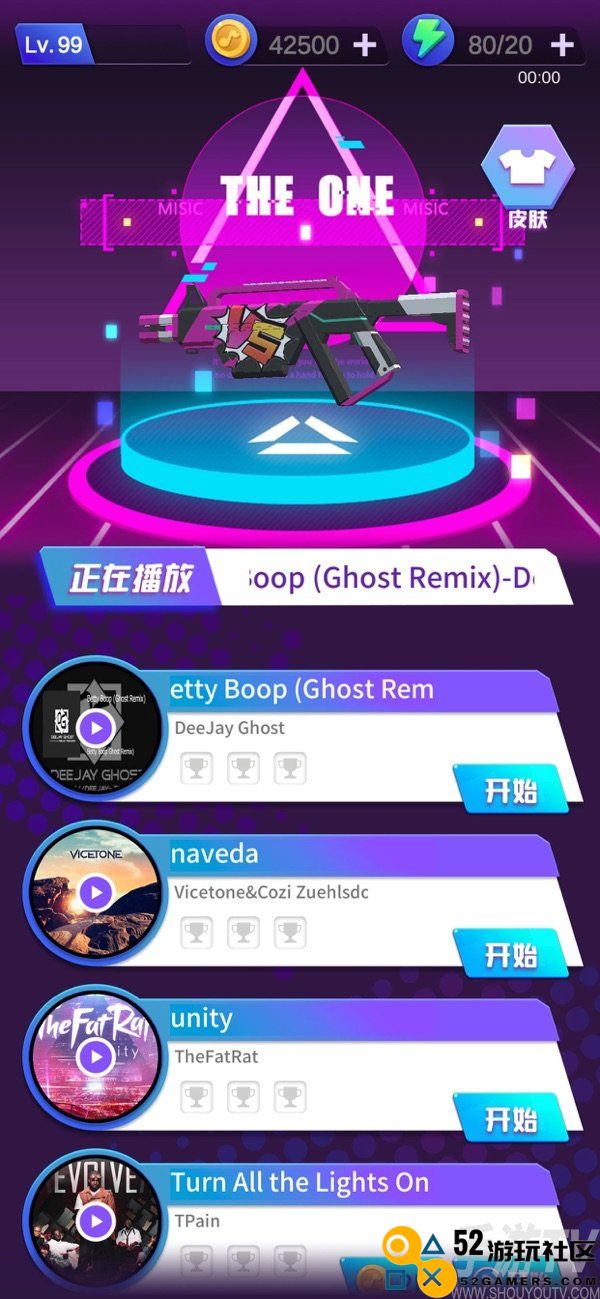
Task: Start the Betty Boop Ghost Remix song
Action: click(x=512, y=791)
